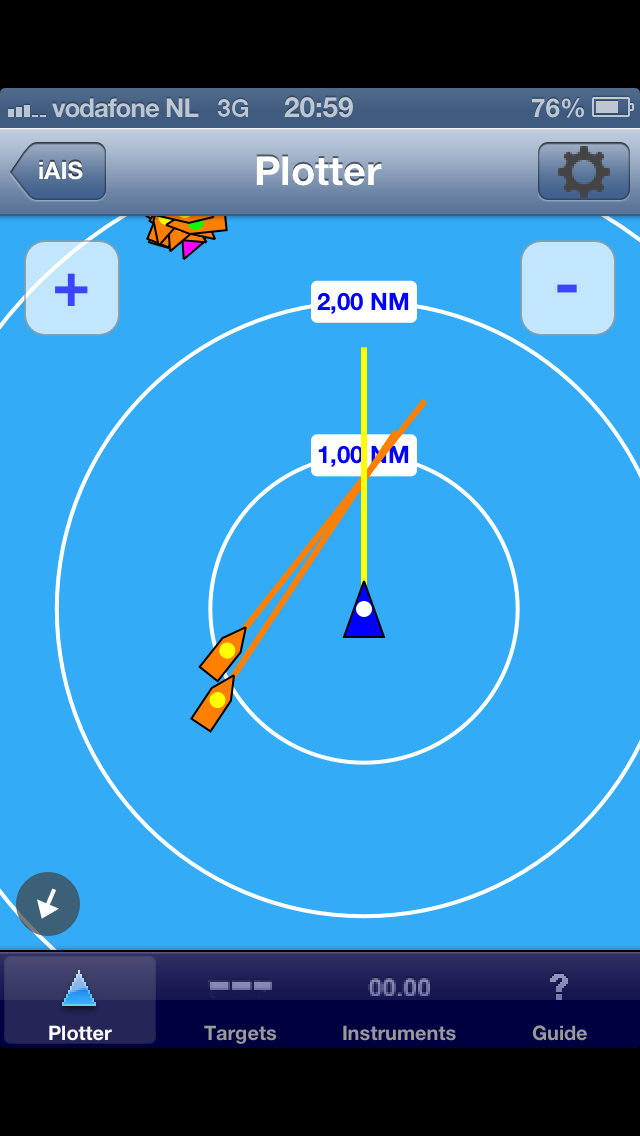Select the upper orange vessel near the 1 NM ring
The width and height of the screenshot is (640, 1136).
[225, 652]
